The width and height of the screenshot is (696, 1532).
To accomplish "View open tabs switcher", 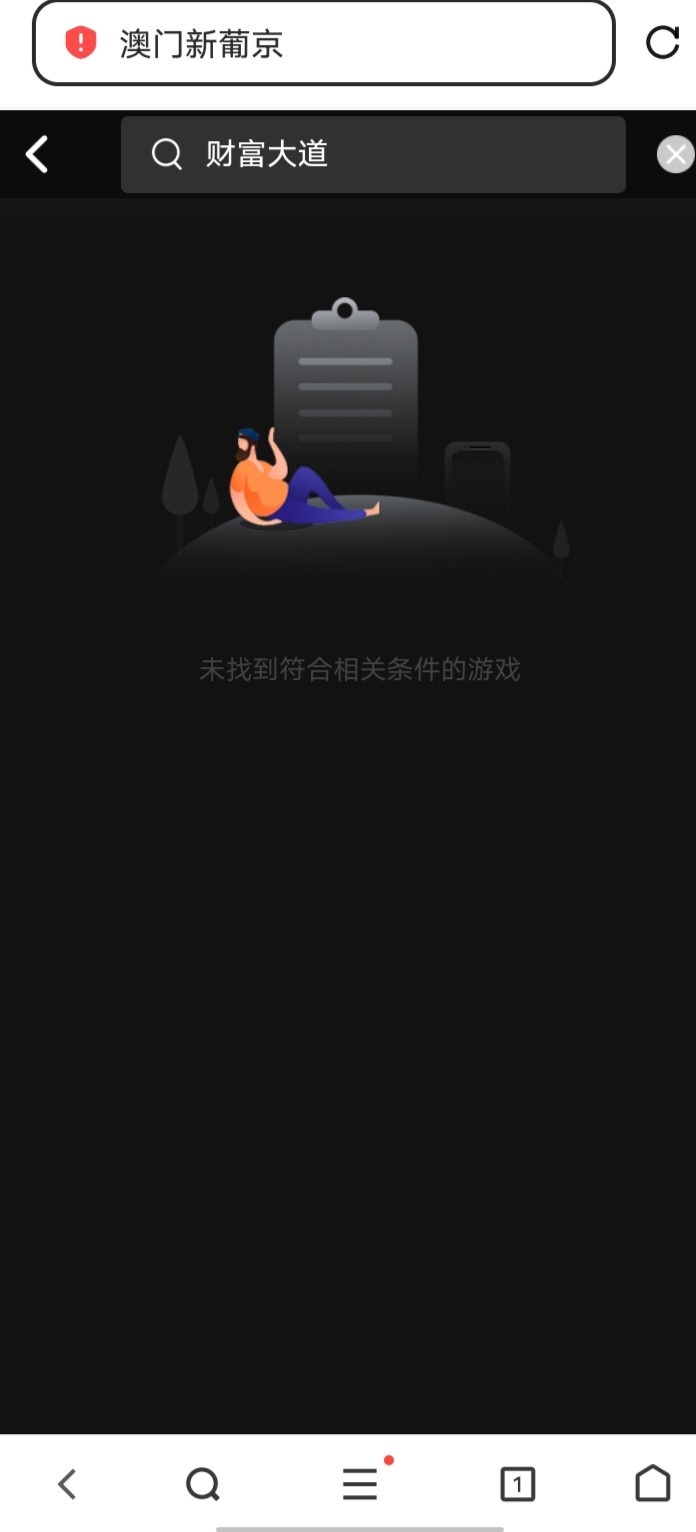I will [x=517, y=1484].
